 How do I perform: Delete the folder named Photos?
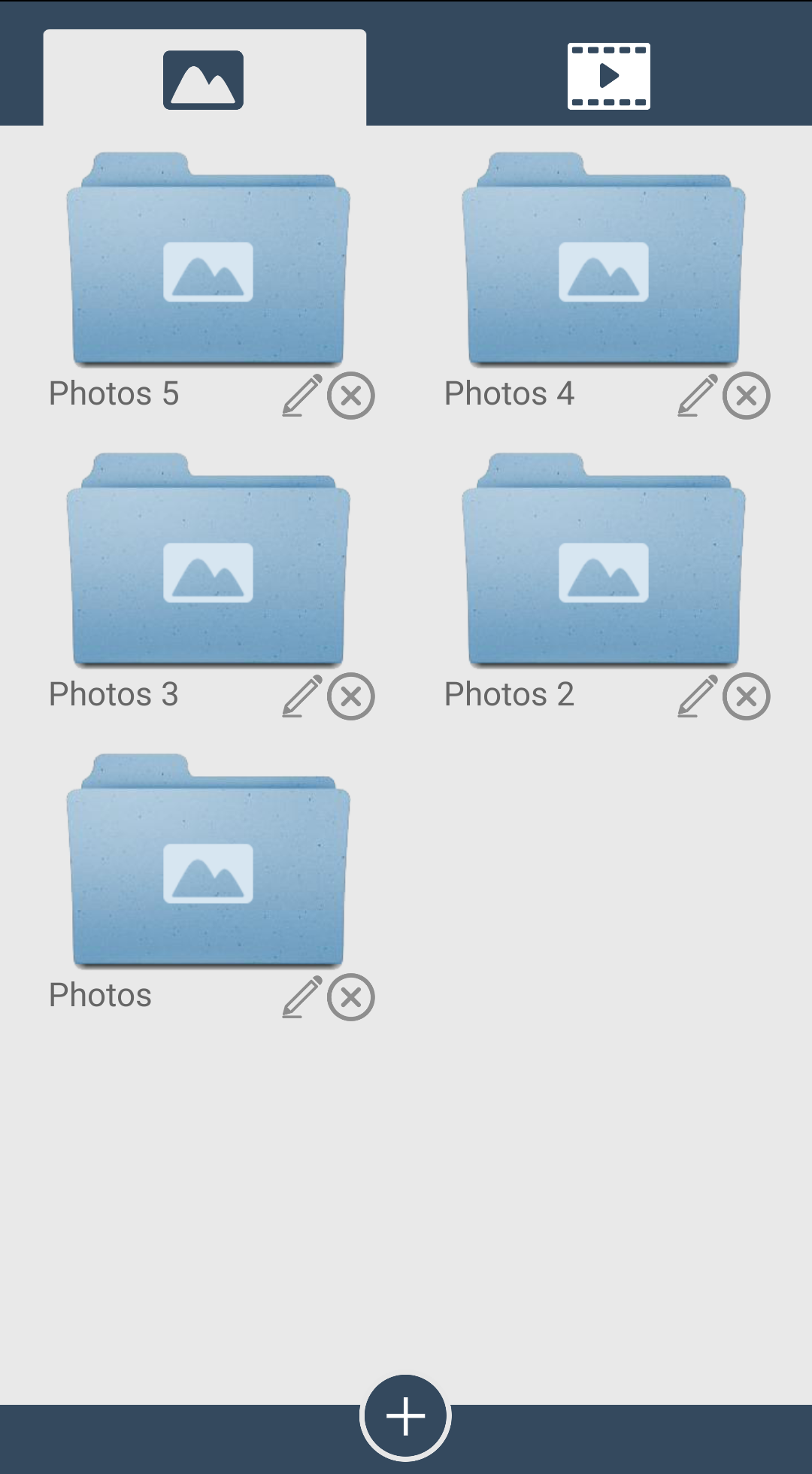[x=351, y=997]
